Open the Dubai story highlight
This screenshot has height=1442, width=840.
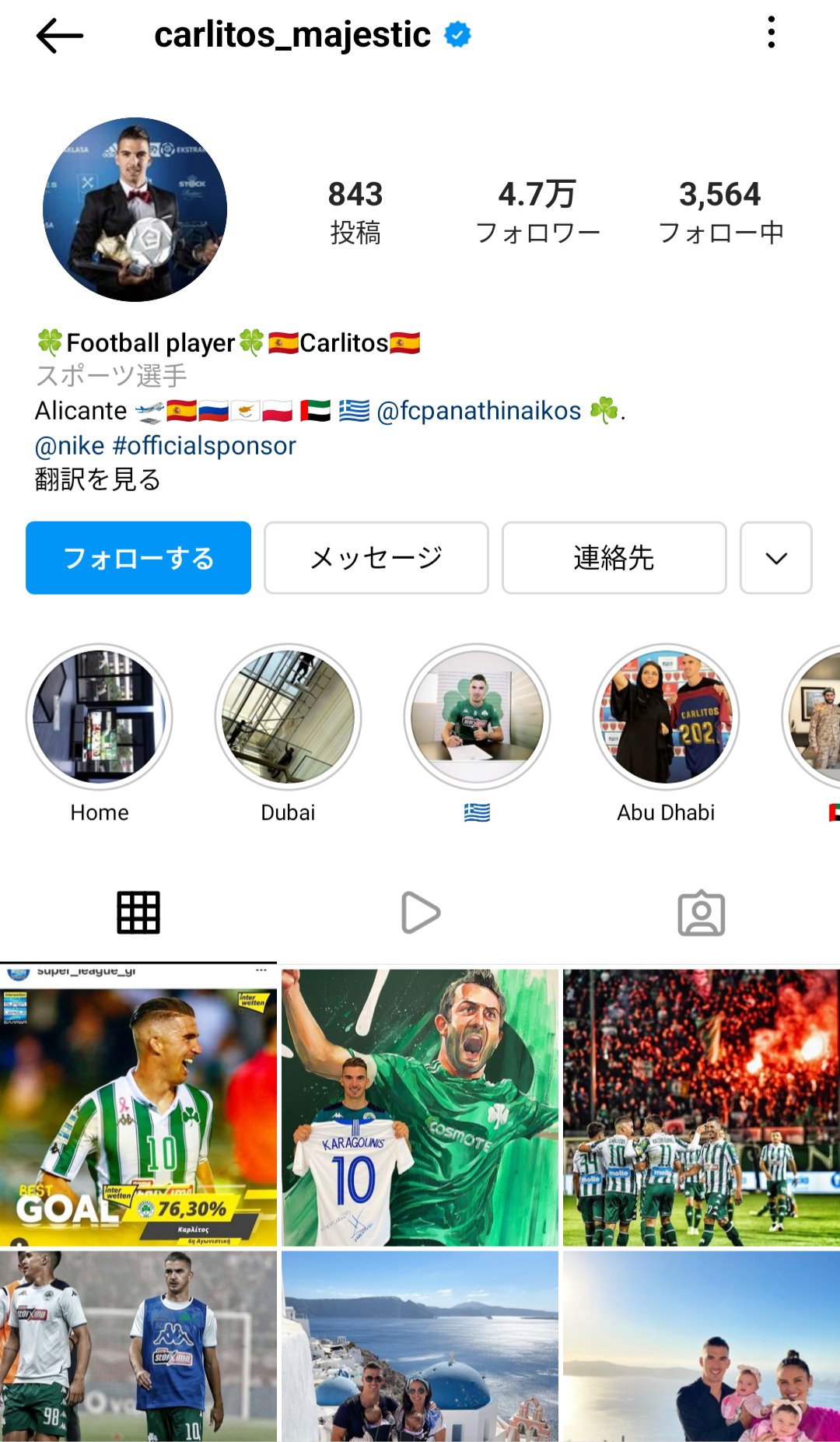click(x=289, y=717)
